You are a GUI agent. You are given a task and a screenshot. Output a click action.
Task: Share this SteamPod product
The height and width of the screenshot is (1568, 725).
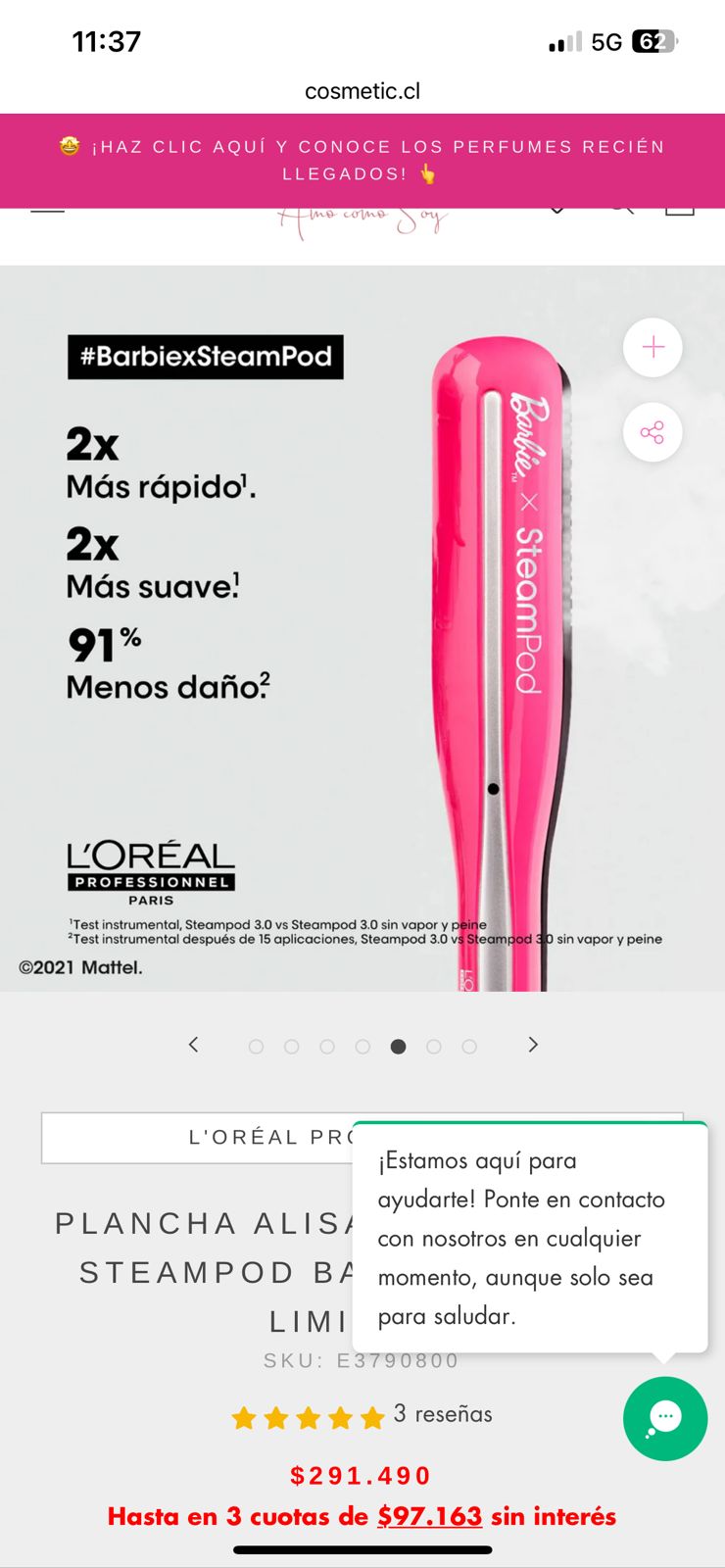652,432
